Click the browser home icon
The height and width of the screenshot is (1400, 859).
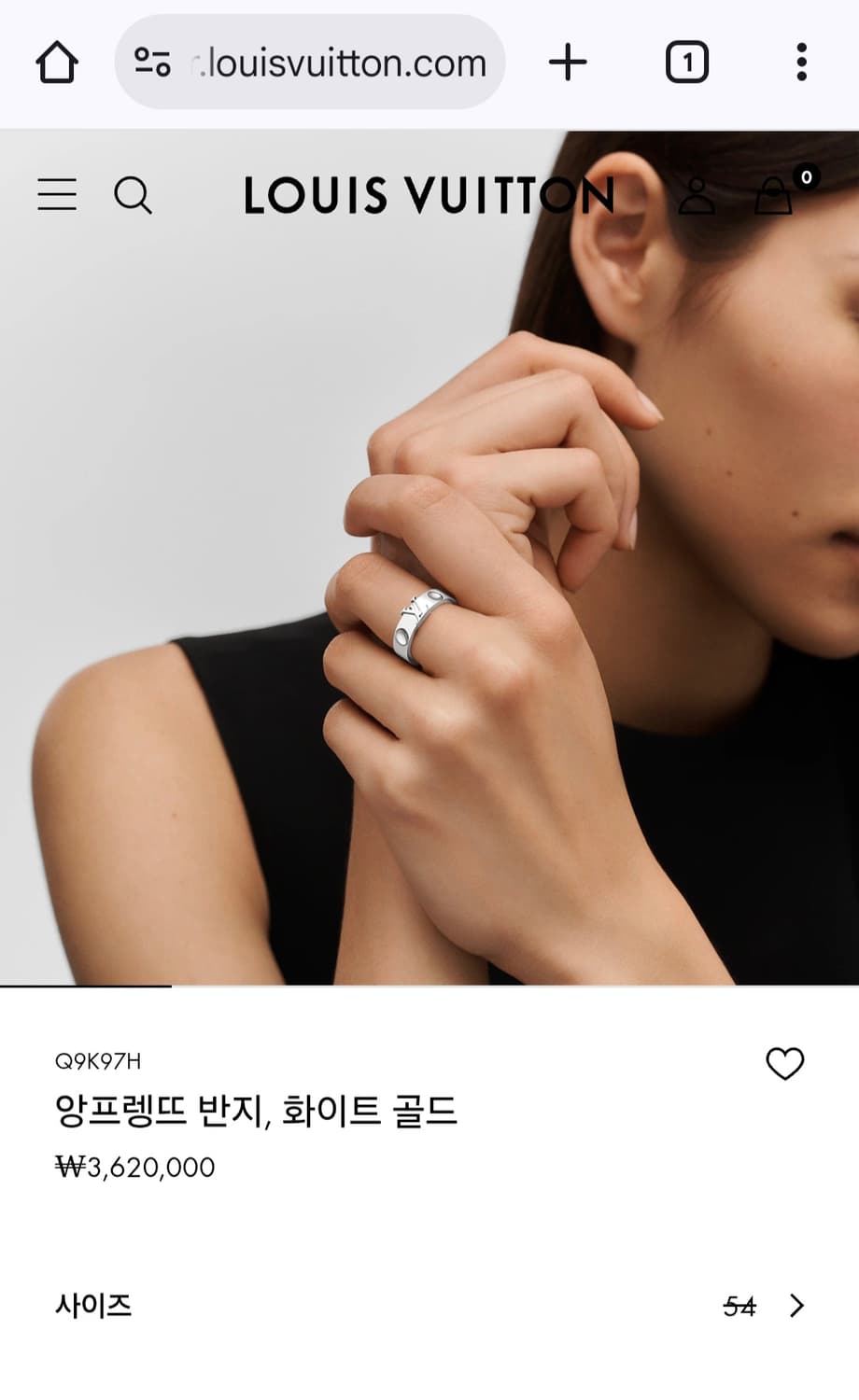[56, 62]
